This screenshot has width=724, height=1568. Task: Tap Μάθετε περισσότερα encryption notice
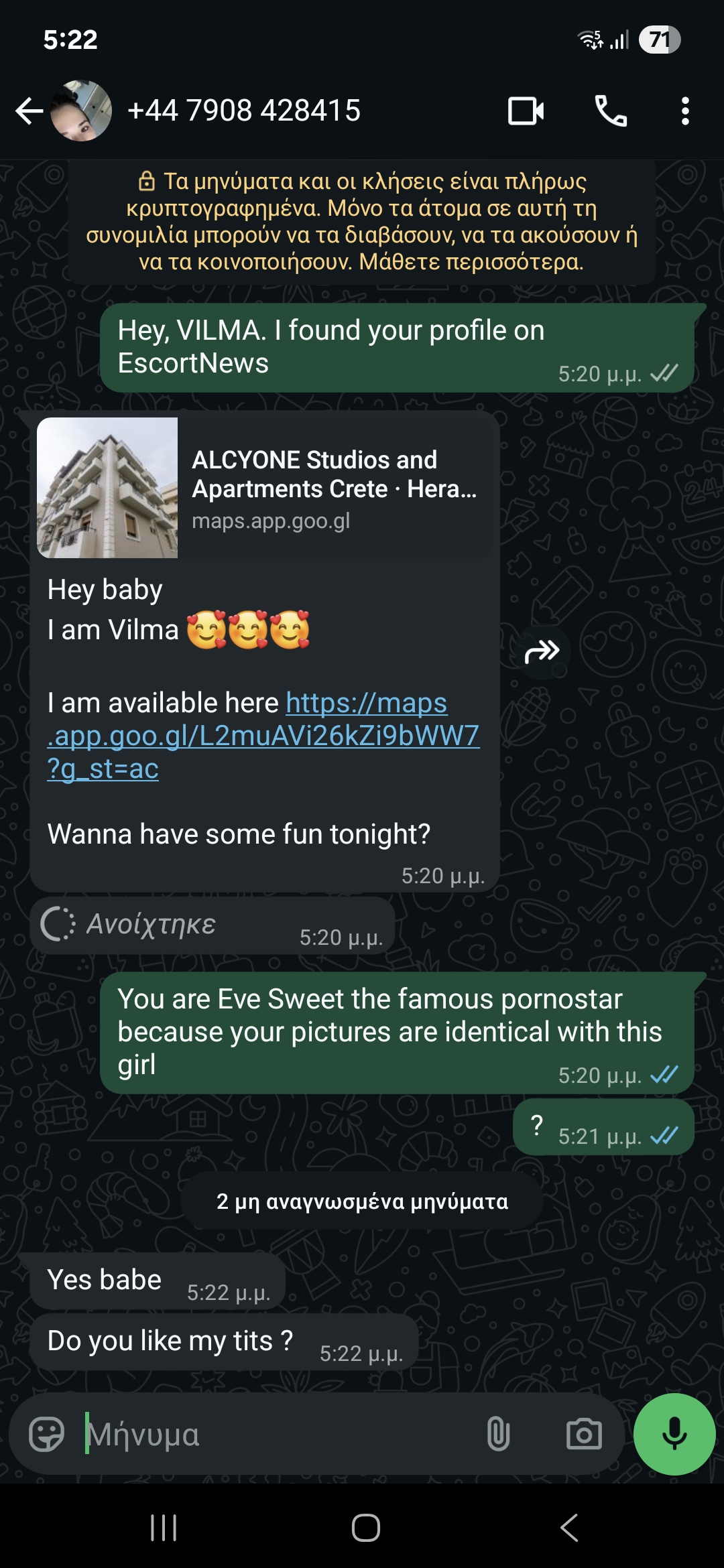tap(471, 261)
